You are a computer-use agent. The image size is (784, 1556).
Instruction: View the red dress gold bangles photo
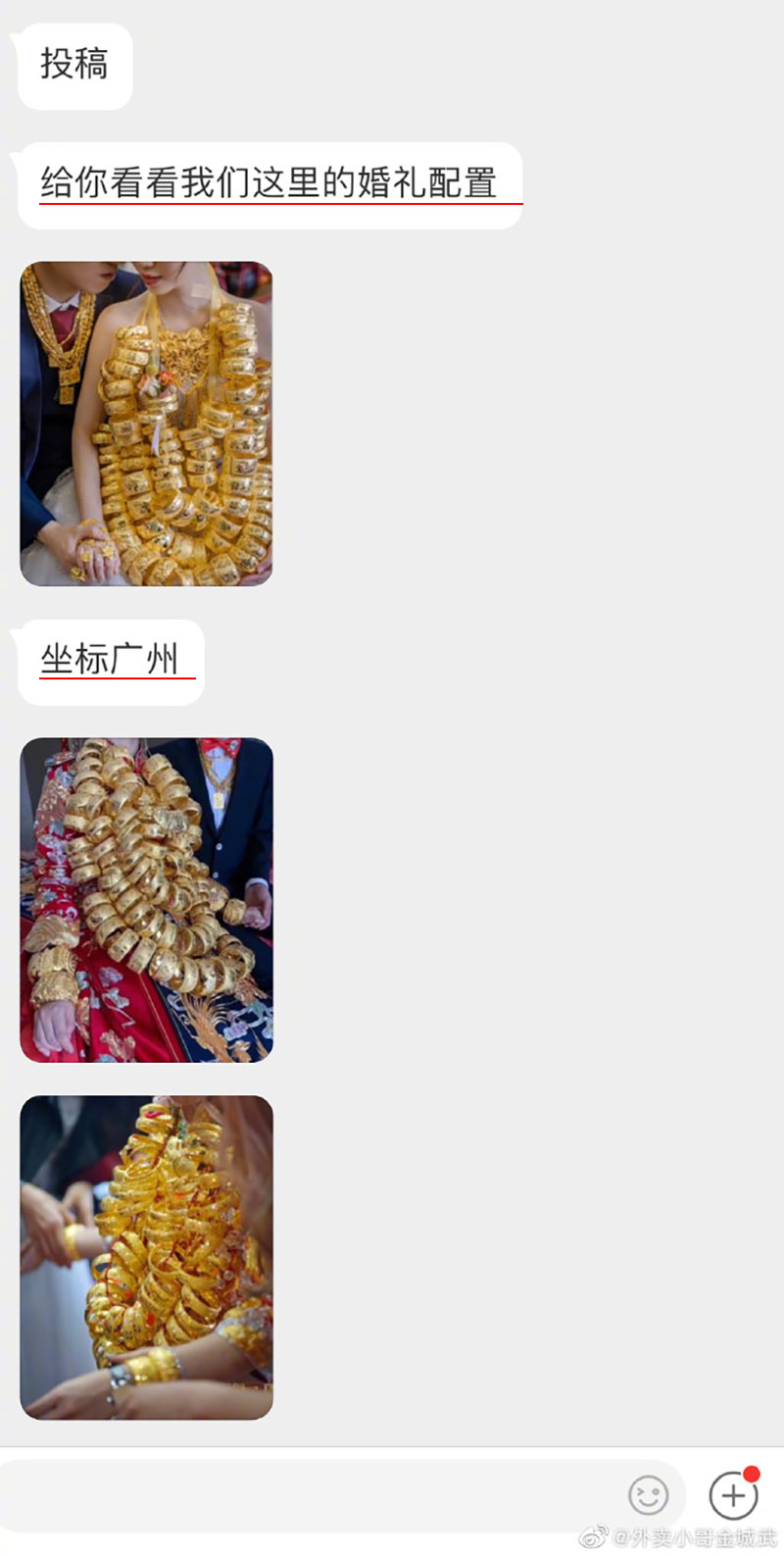coord(146,900)
